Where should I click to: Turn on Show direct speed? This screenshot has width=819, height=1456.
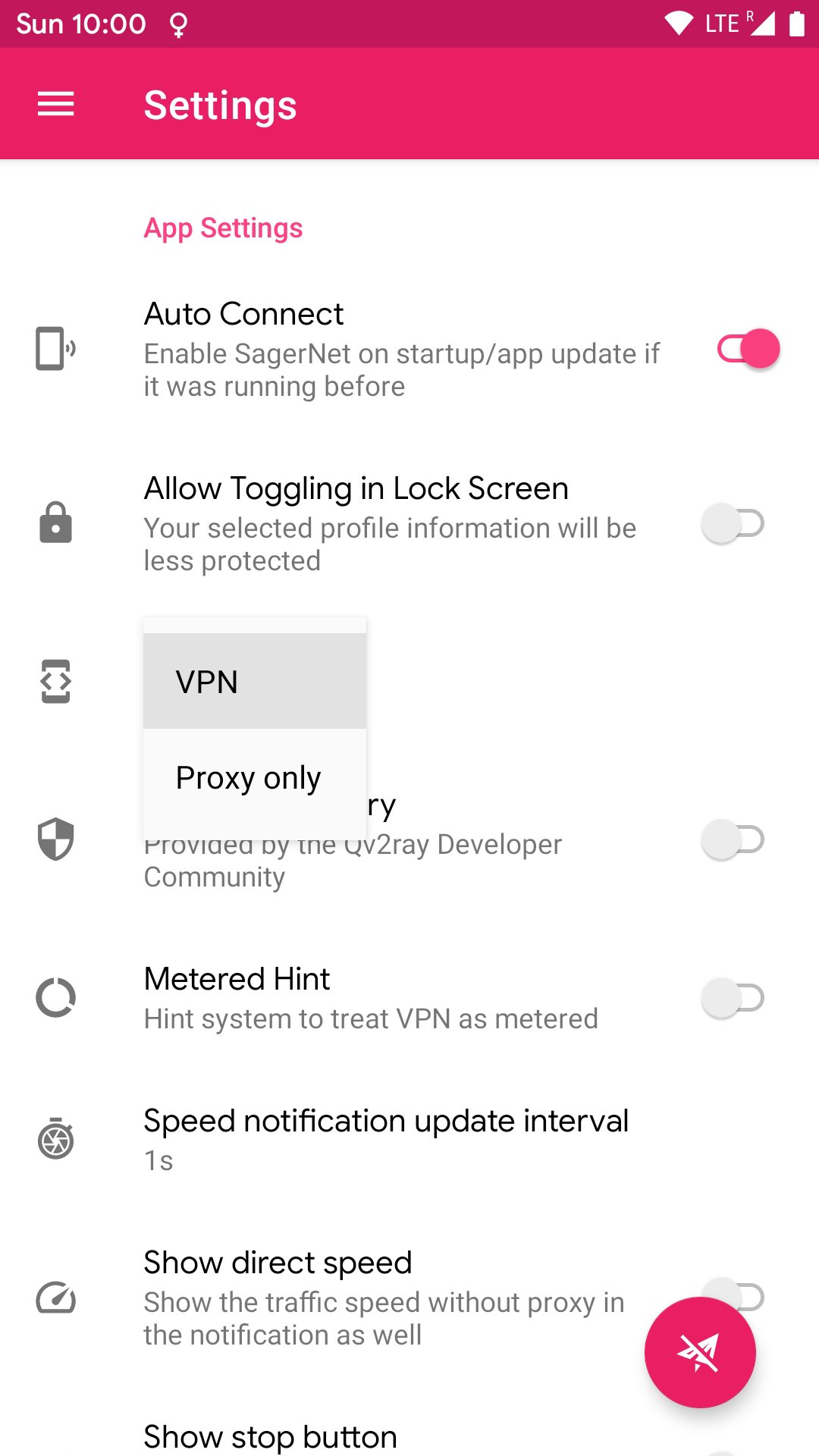(733, 1297)
